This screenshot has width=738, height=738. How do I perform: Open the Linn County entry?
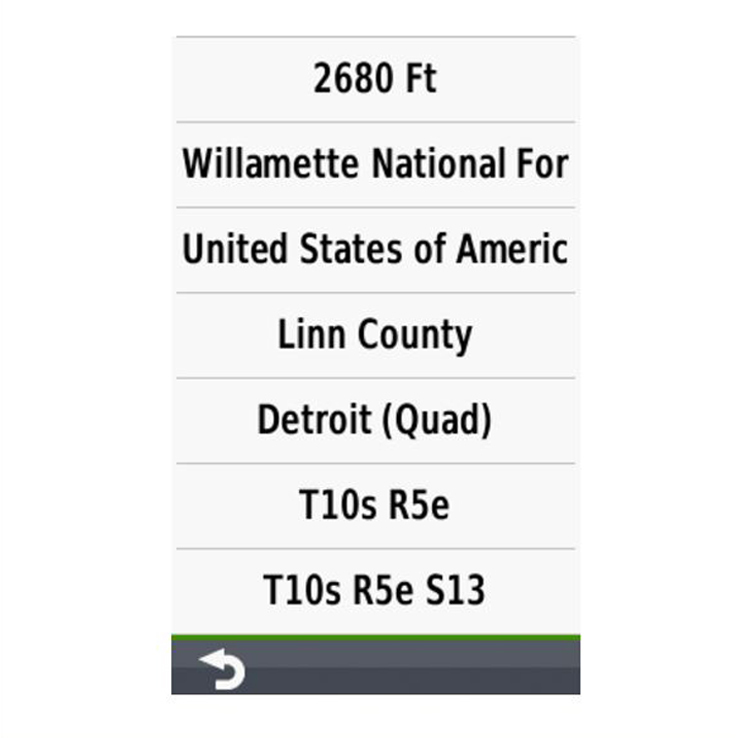(375, 335)
